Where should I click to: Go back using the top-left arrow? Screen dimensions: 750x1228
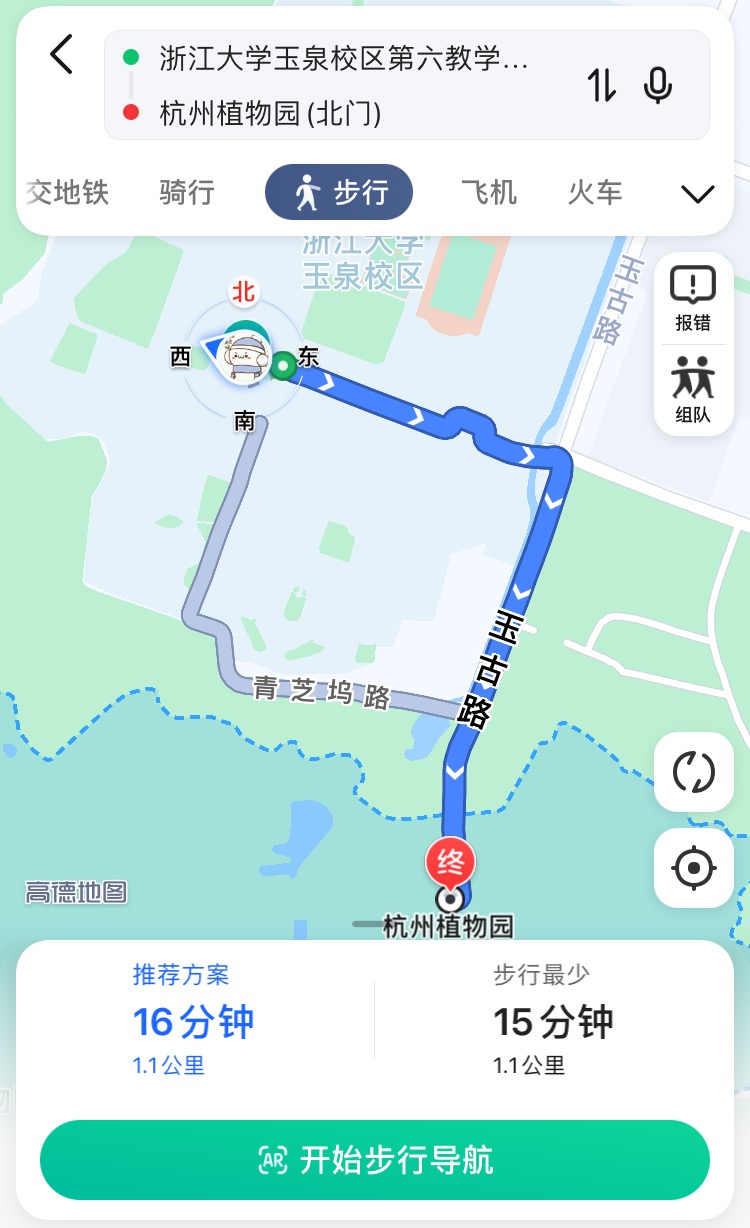[62, 55]
